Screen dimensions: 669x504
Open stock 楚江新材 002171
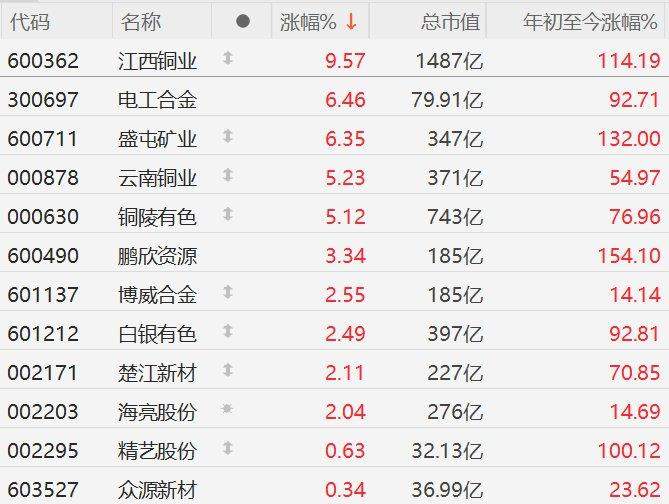[x=157, y=372]
